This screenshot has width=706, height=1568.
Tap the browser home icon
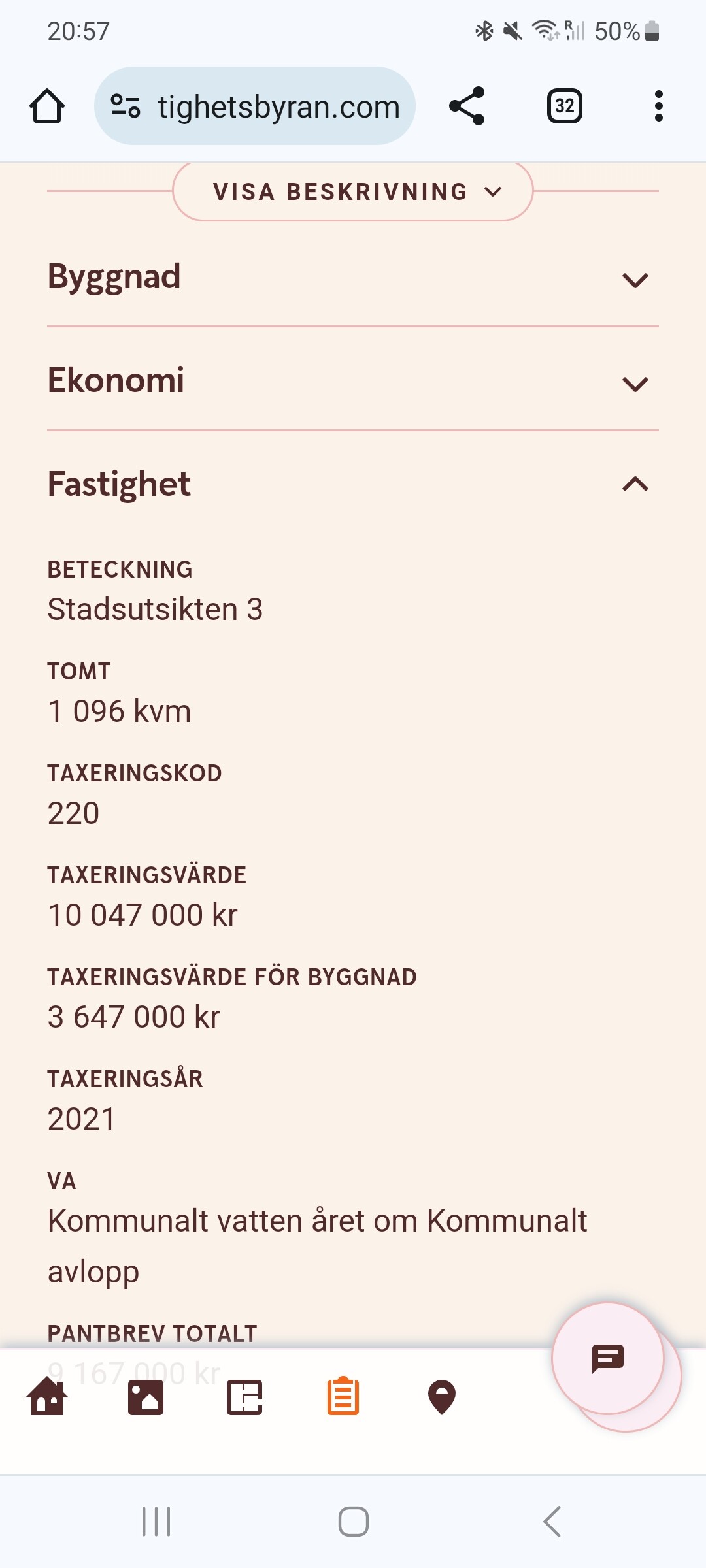click(47, 106)
